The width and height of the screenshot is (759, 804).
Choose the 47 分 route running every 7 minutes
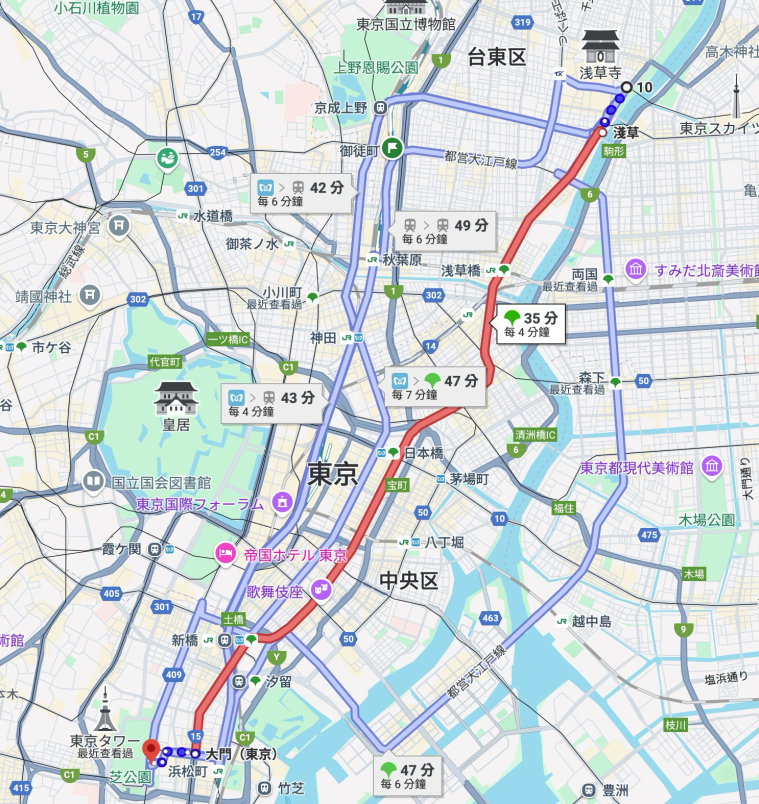436,386
